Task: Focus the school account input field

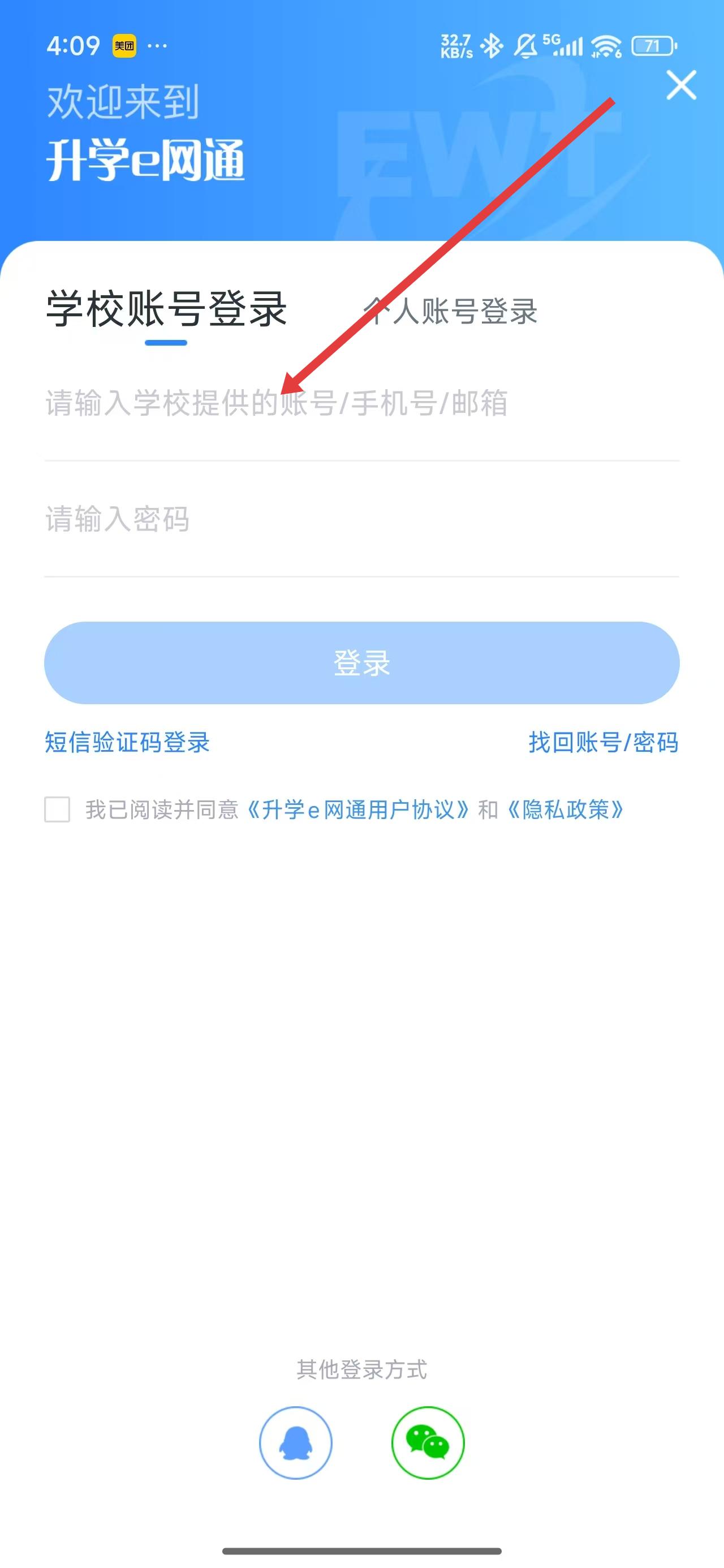Action: coord(360,403)
